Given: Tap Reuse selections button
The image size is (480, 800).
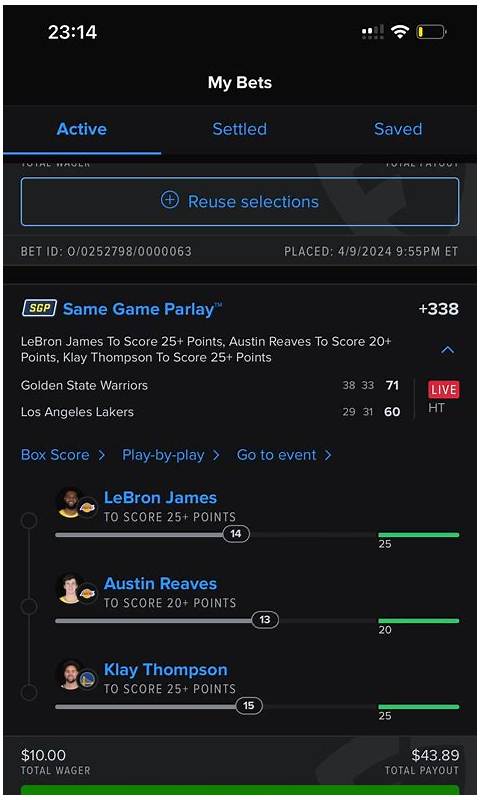Looking at the screenshot, I should point(240,202).
